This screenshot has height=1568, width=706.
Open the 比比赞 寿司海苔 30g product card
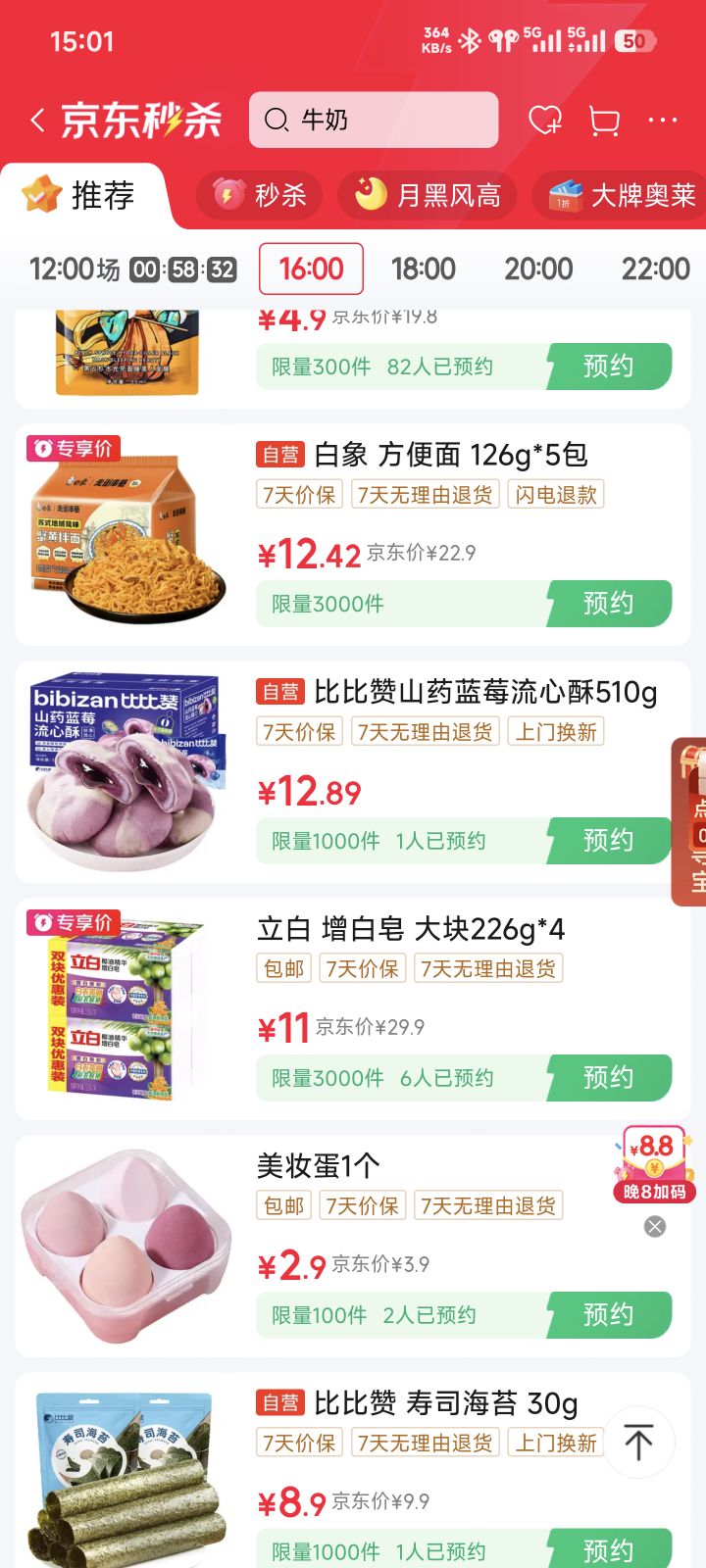pos(353,1470)
